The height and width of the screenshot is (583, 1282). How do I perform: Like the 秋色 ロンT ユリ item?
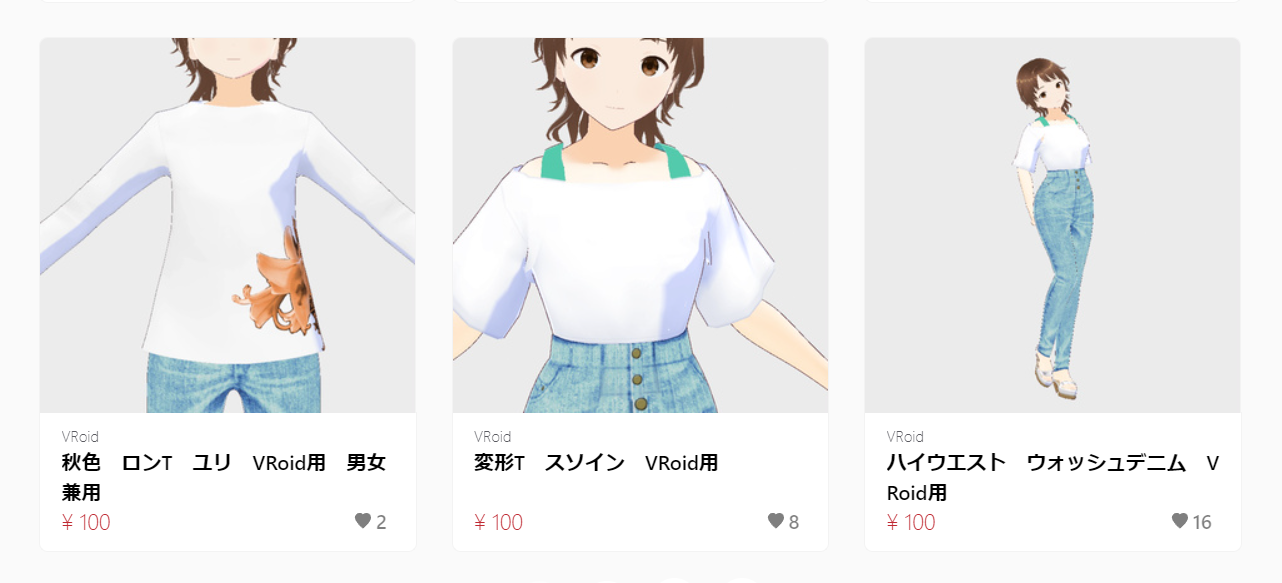coord(363,521)
